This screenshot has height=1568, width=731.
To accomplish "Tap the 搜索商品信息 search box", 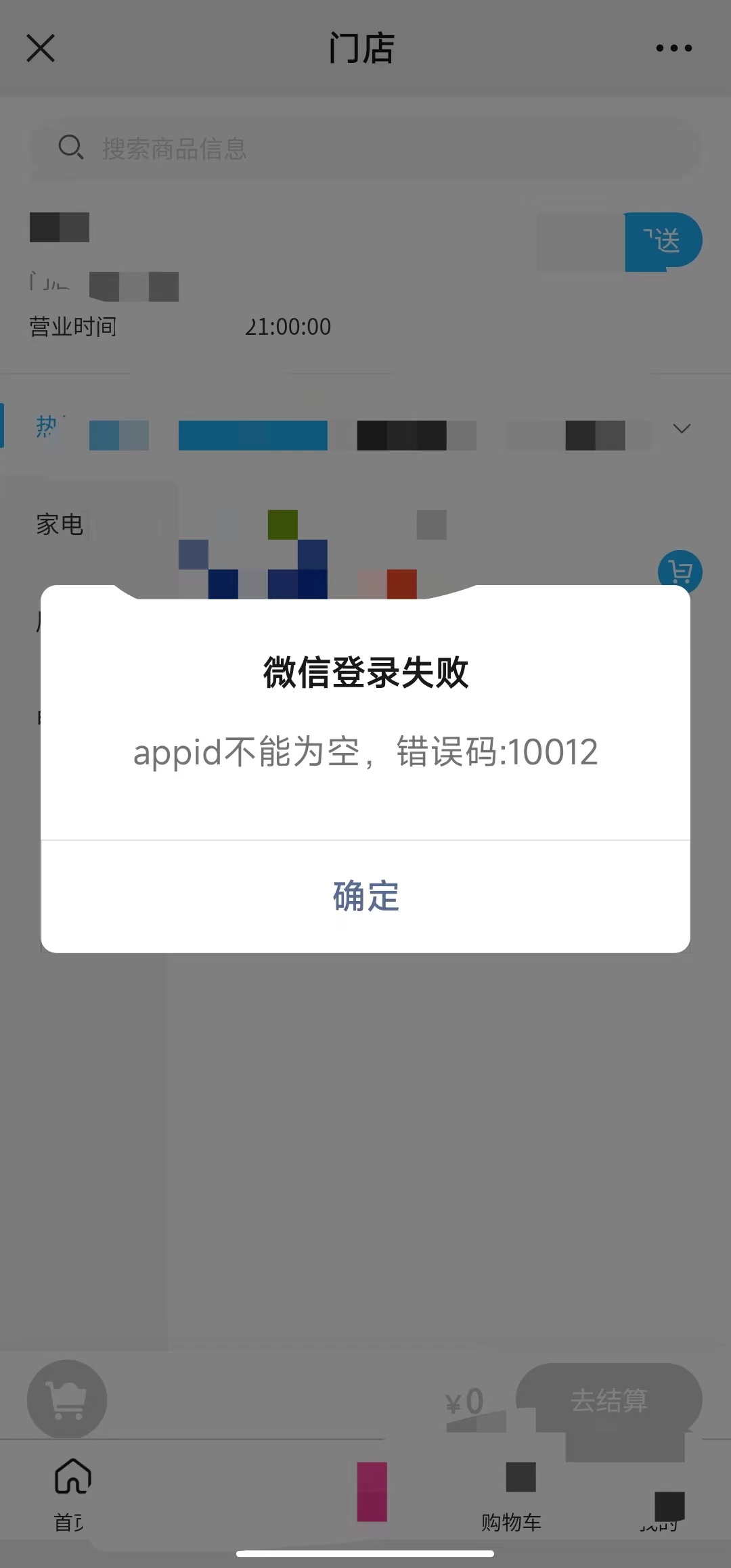I will [365, 148].
